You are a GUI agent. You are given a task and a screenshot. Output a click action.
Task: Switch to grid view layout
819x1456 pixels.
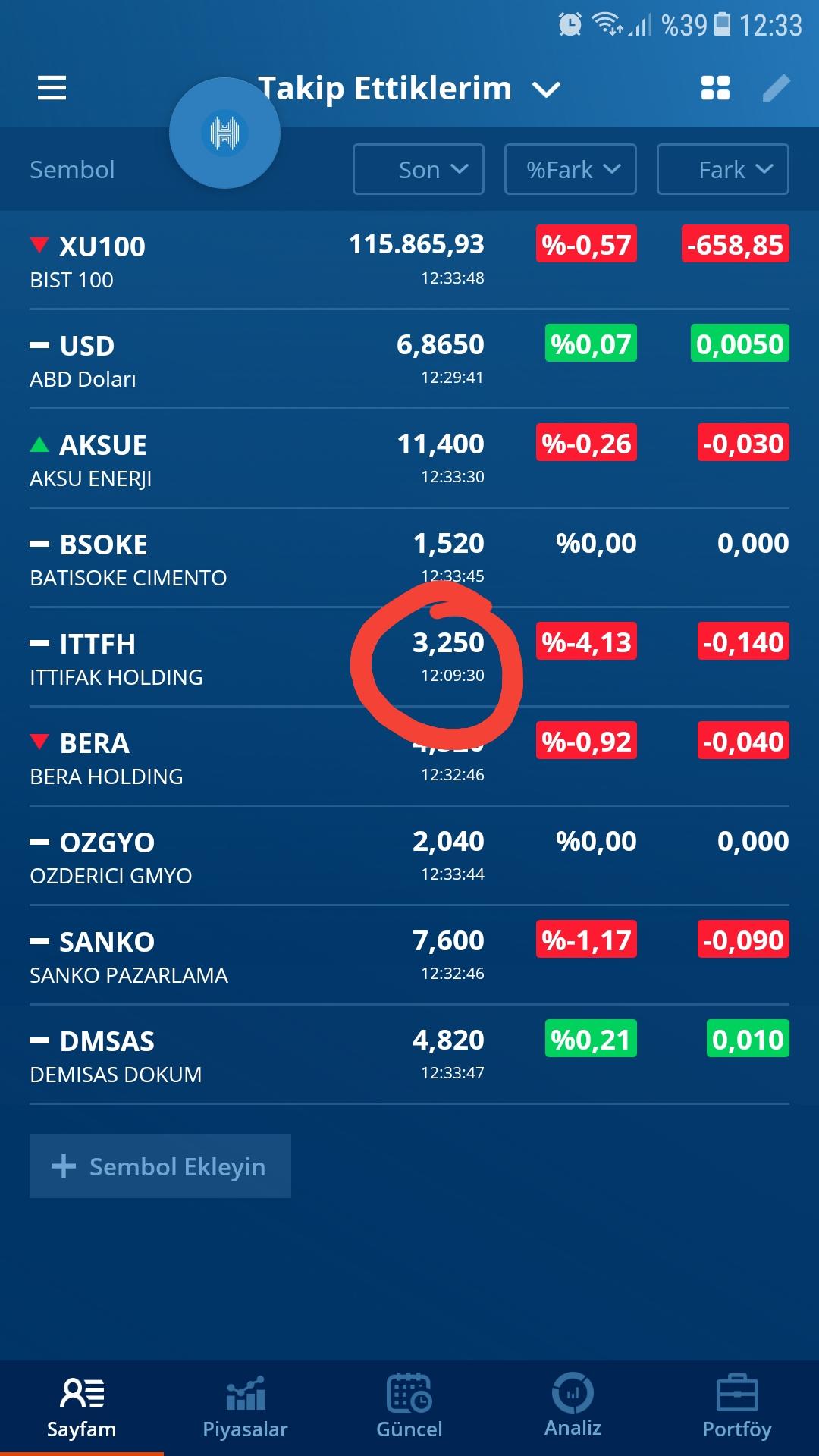point(715,88)
